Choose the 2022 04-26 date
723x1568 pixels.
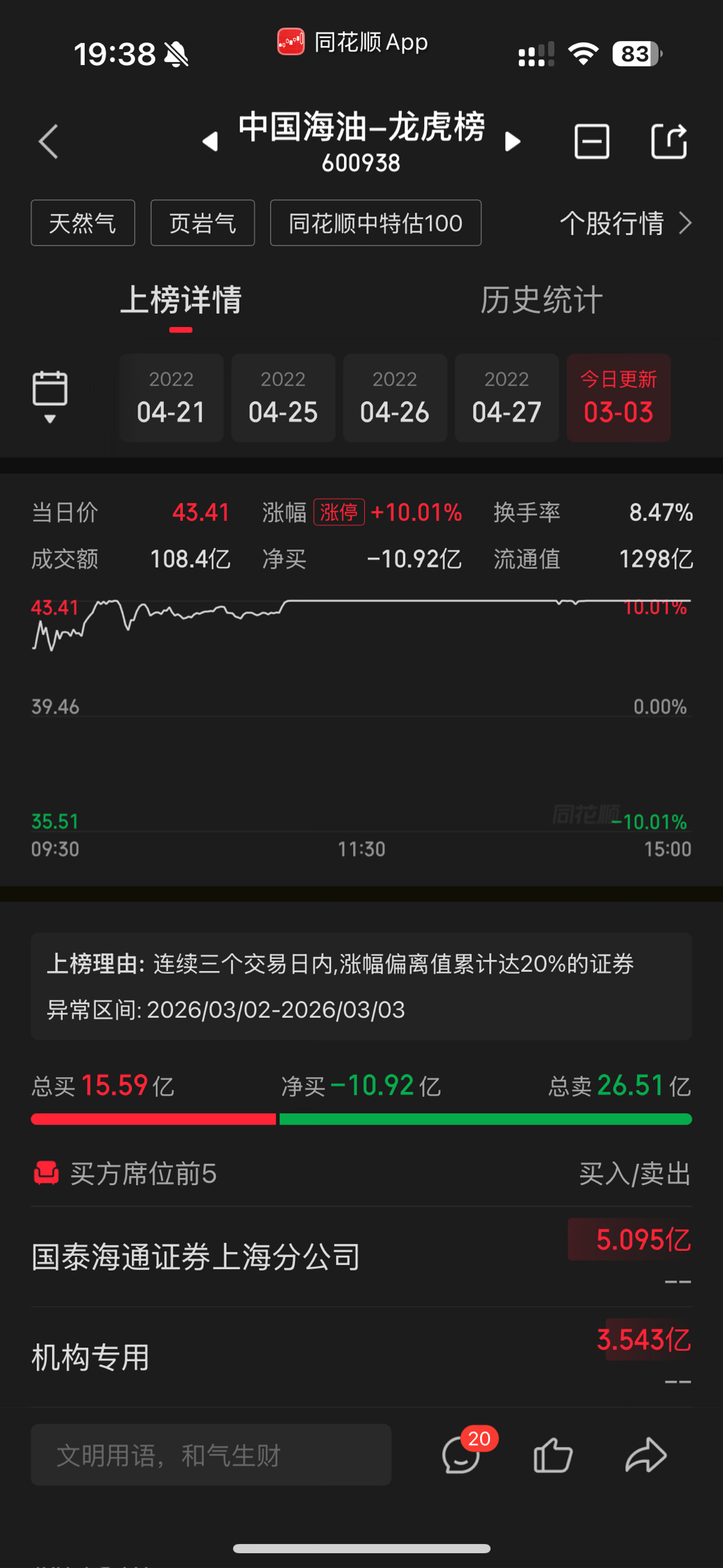tap(395, 398)
